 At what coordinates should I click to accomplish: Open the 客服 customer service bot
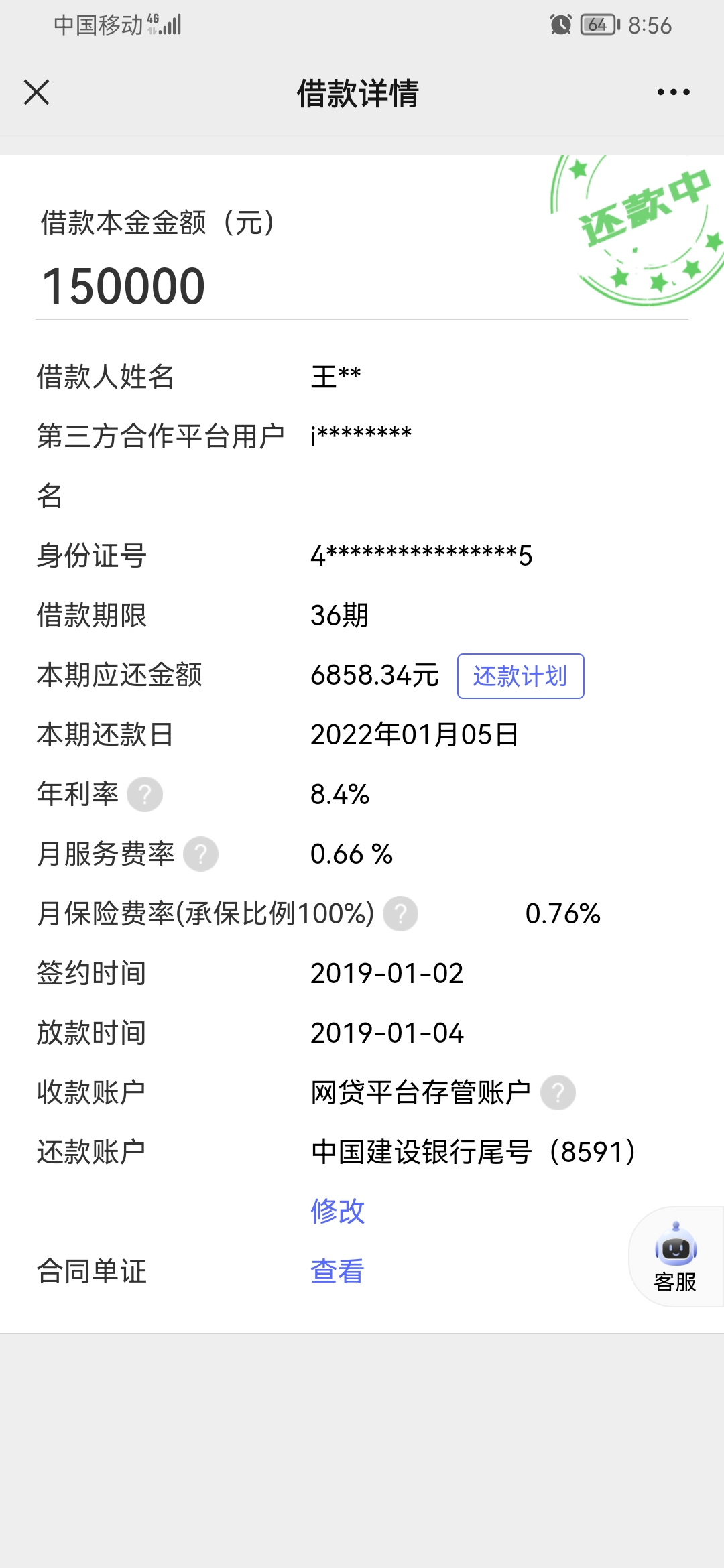tap(675, 1257)
